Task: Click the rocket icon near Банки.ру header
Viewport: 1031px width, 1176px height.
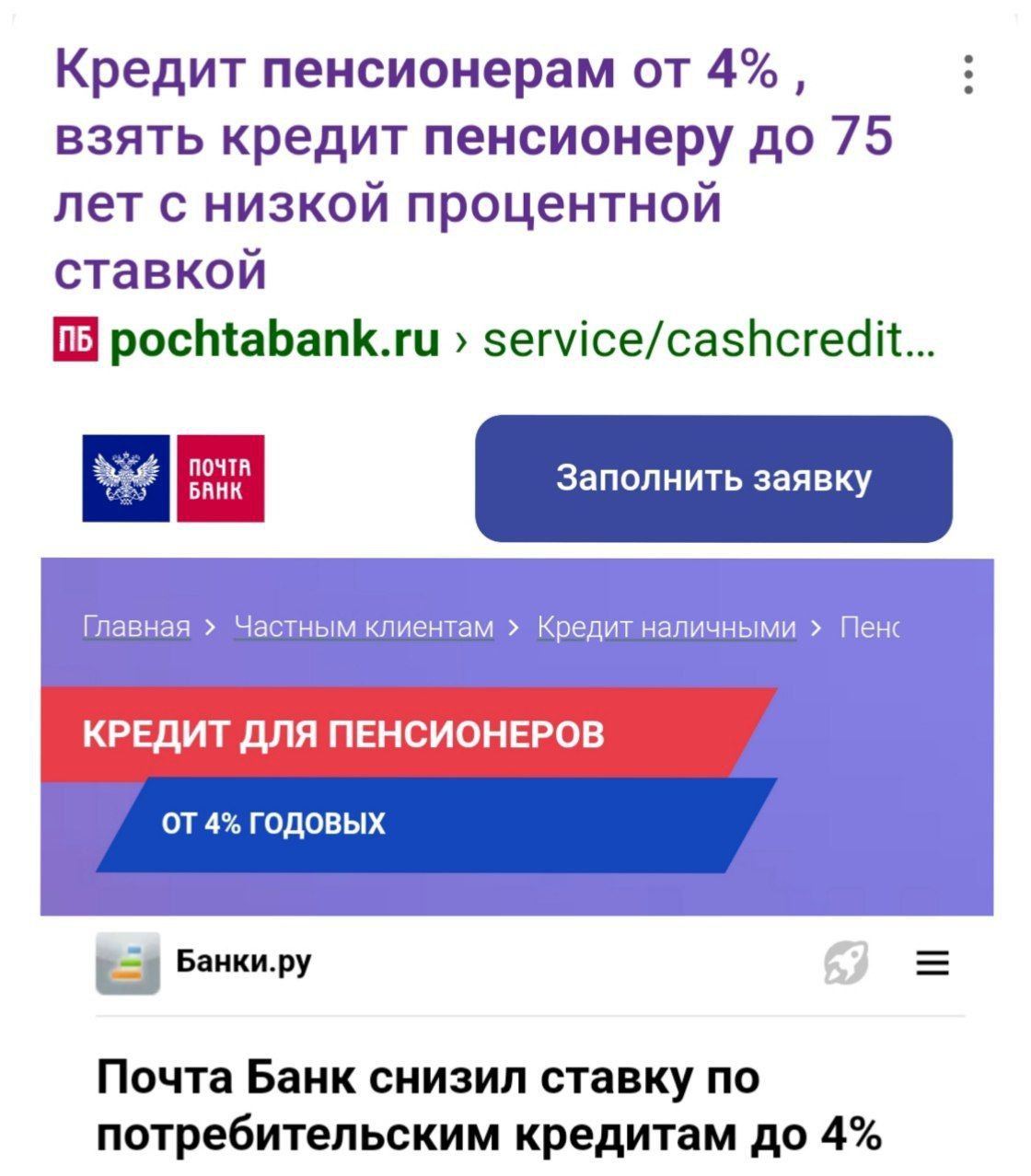Action: (x=849, y=963)
